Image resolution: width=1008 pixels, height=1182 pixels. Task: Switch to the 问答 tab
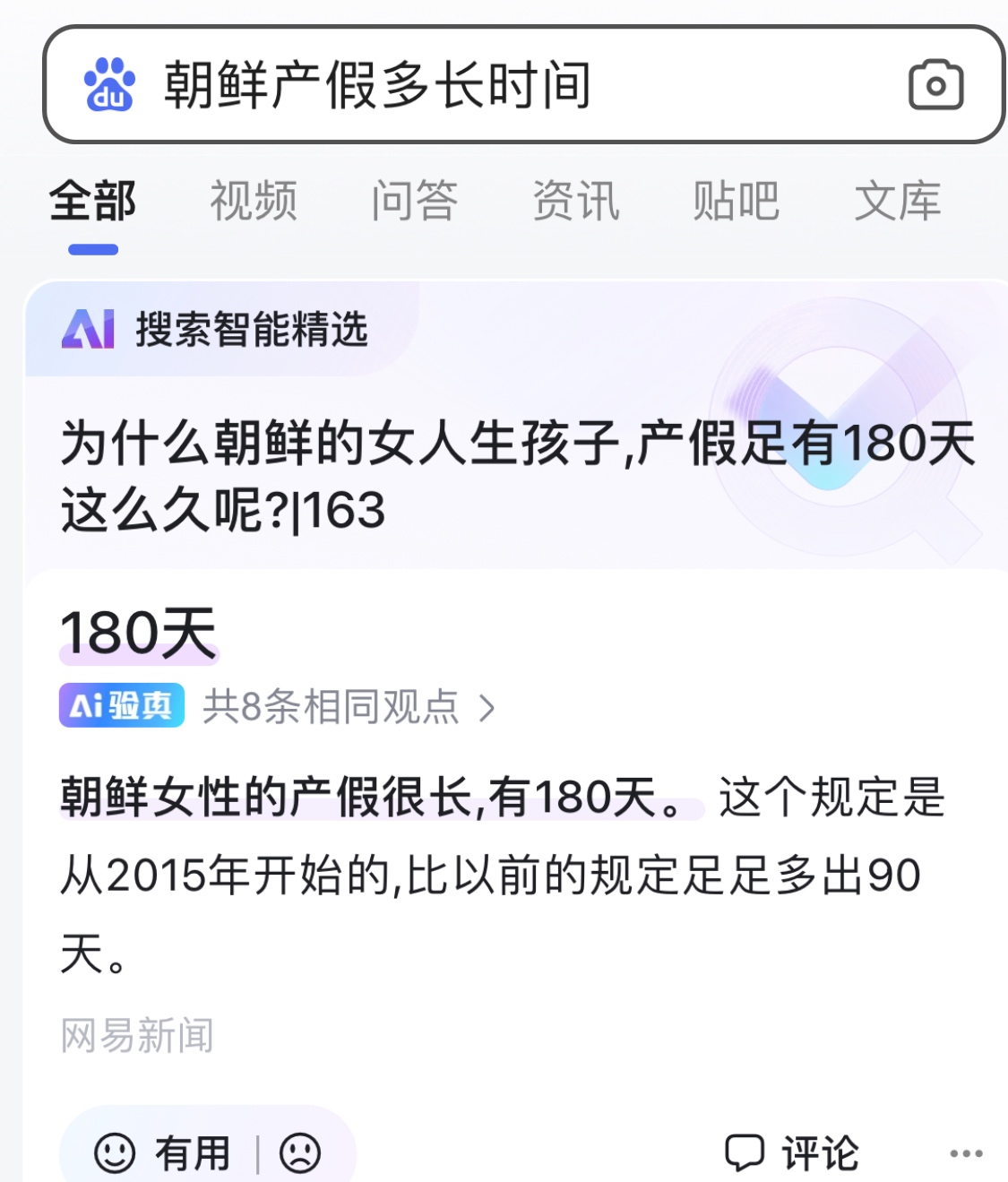coord(415,201)
